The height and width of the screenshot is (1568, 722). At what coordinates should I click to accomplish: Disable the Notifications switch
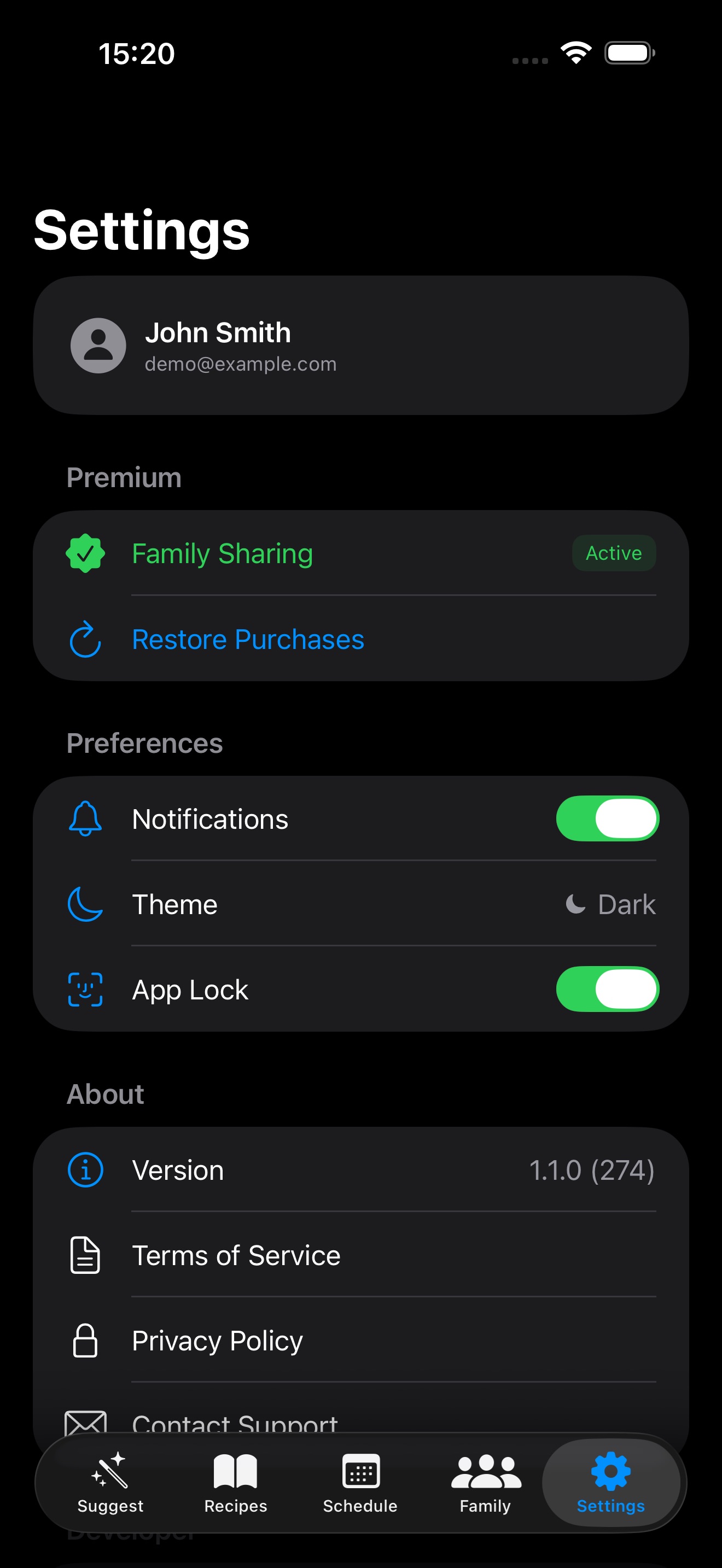607,818
